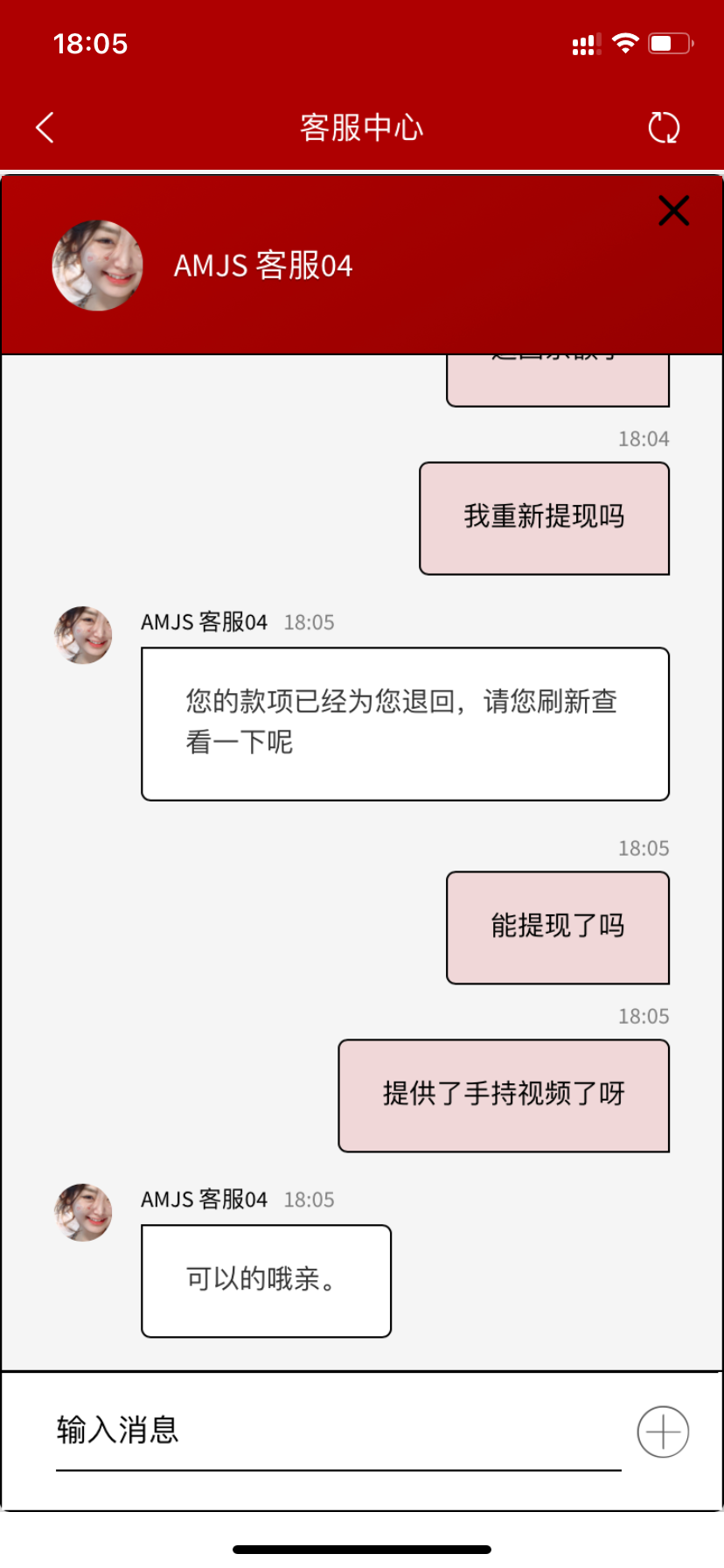Tap the back arrow to leave chat
The height and width of the screenshot is (1568, 724).
pyautogui.click(x=45, y=127)
